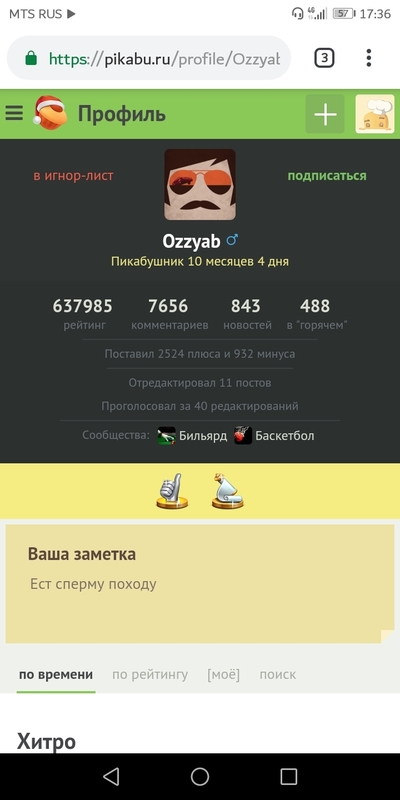Screen dimensions: 400x800
Task: Open the Баскетбол community
Action: pos(274,436)
